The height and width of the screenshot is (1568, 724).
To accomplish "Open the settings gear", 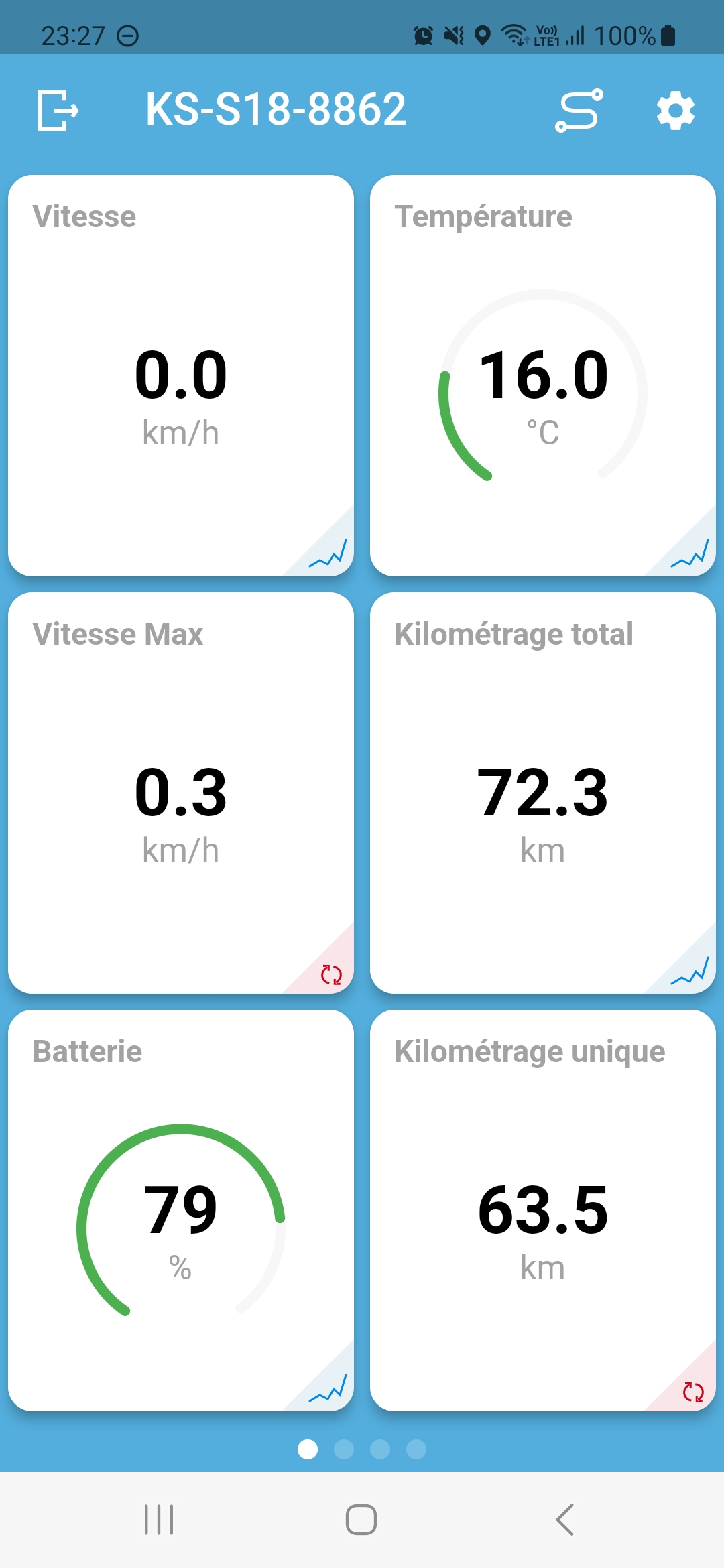I will click(x=675, y=111).
